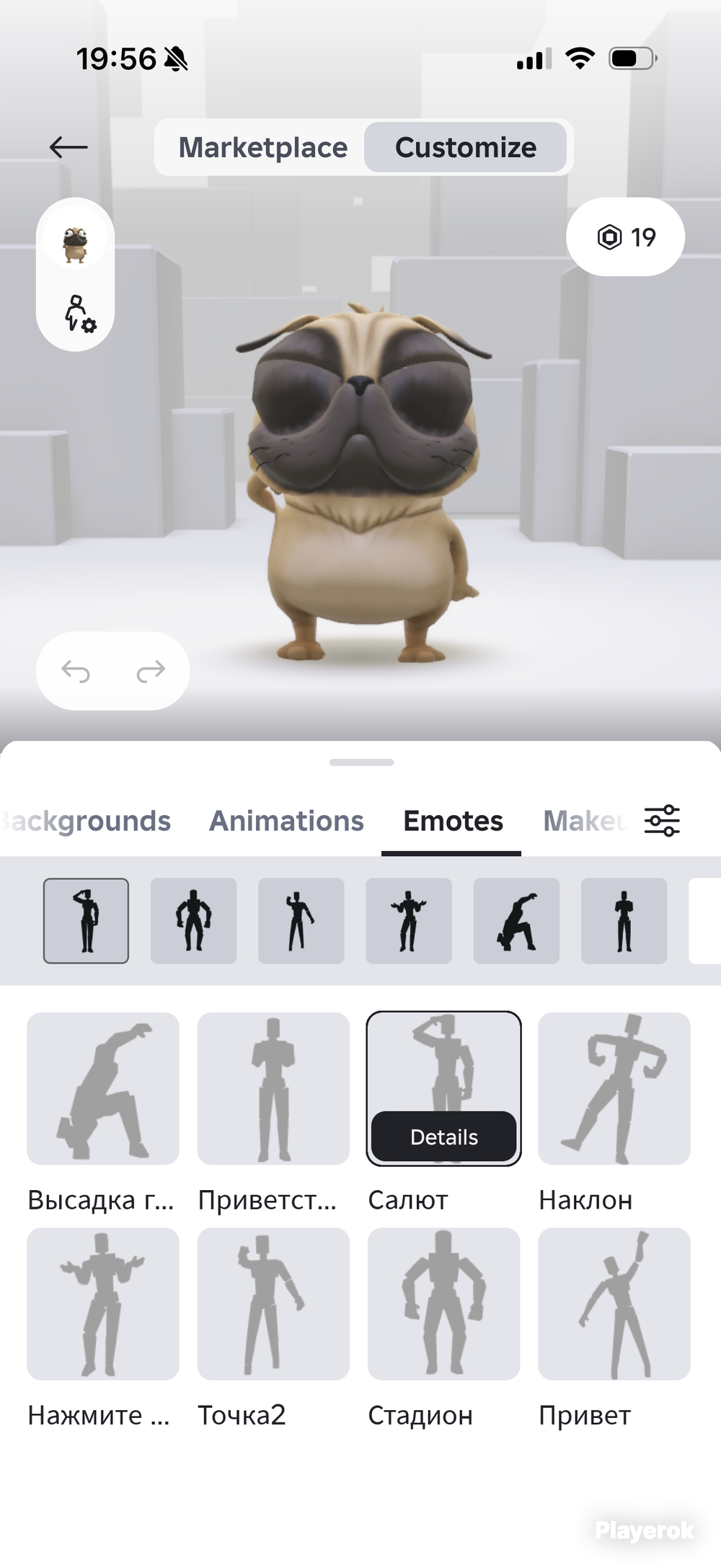Go back using the arrow icon
This screenshot has height=1568, width=721.
tap(68, 147)
